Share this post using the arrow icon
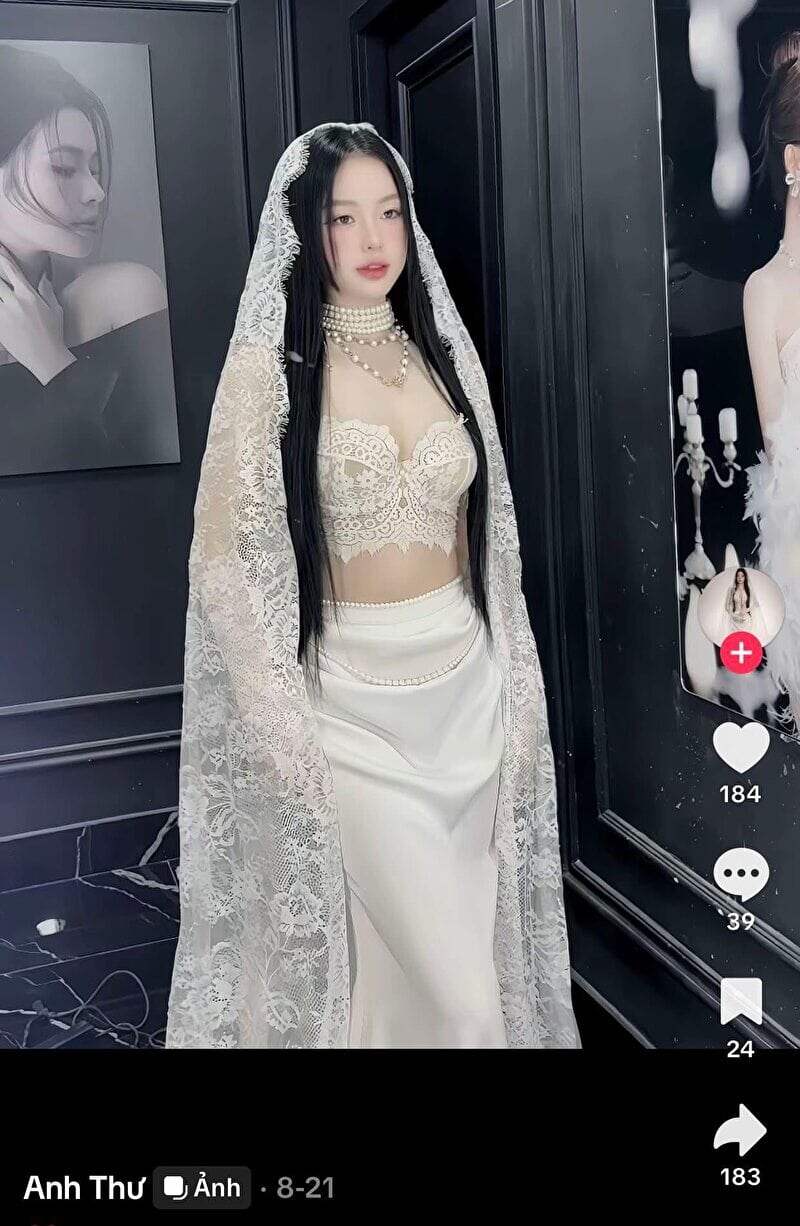This screenshot has height=1226, width=800. pyautogui.click(x=741, y=1130)
